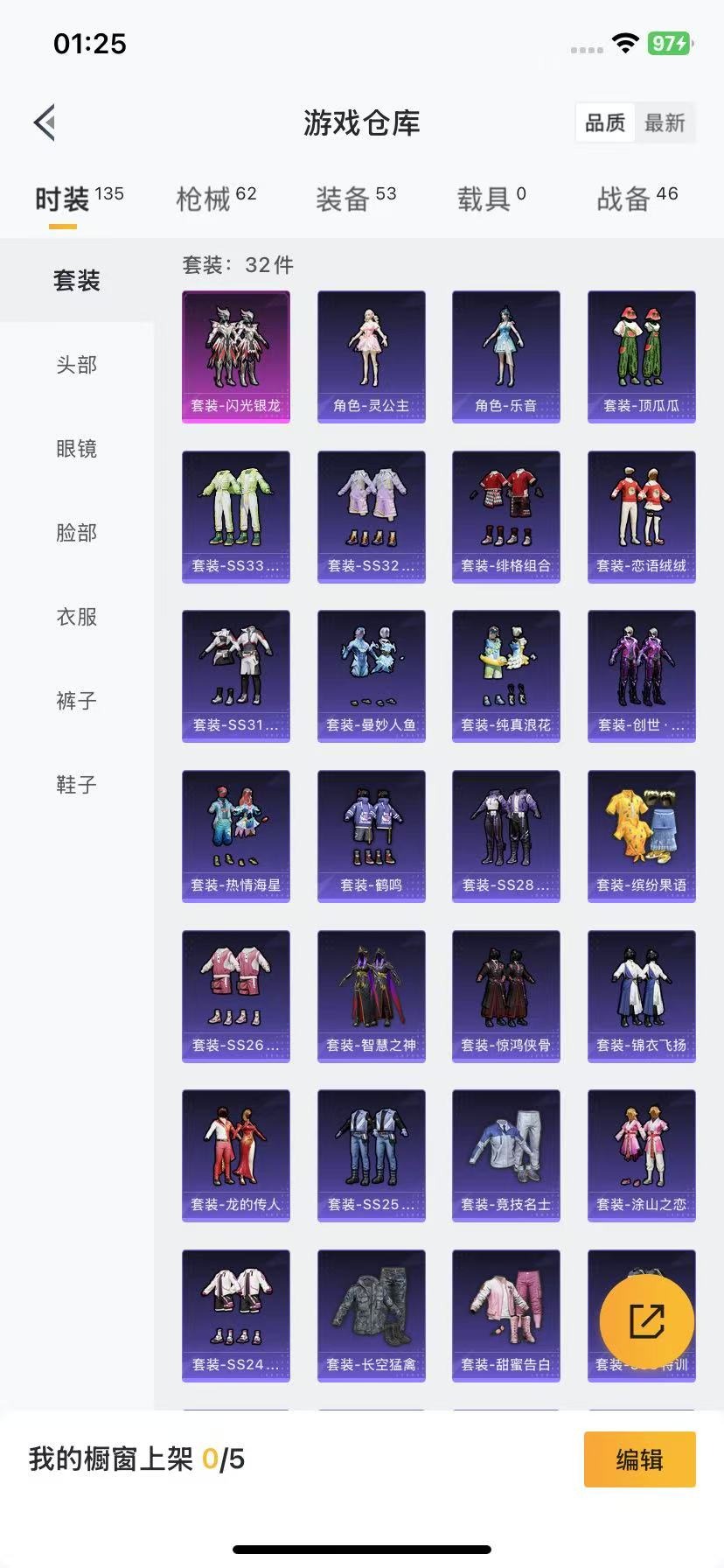Open the 套装-闪光银龙 item
Image resolution: width=724 pixels, height=1568 pixels.
236,357
